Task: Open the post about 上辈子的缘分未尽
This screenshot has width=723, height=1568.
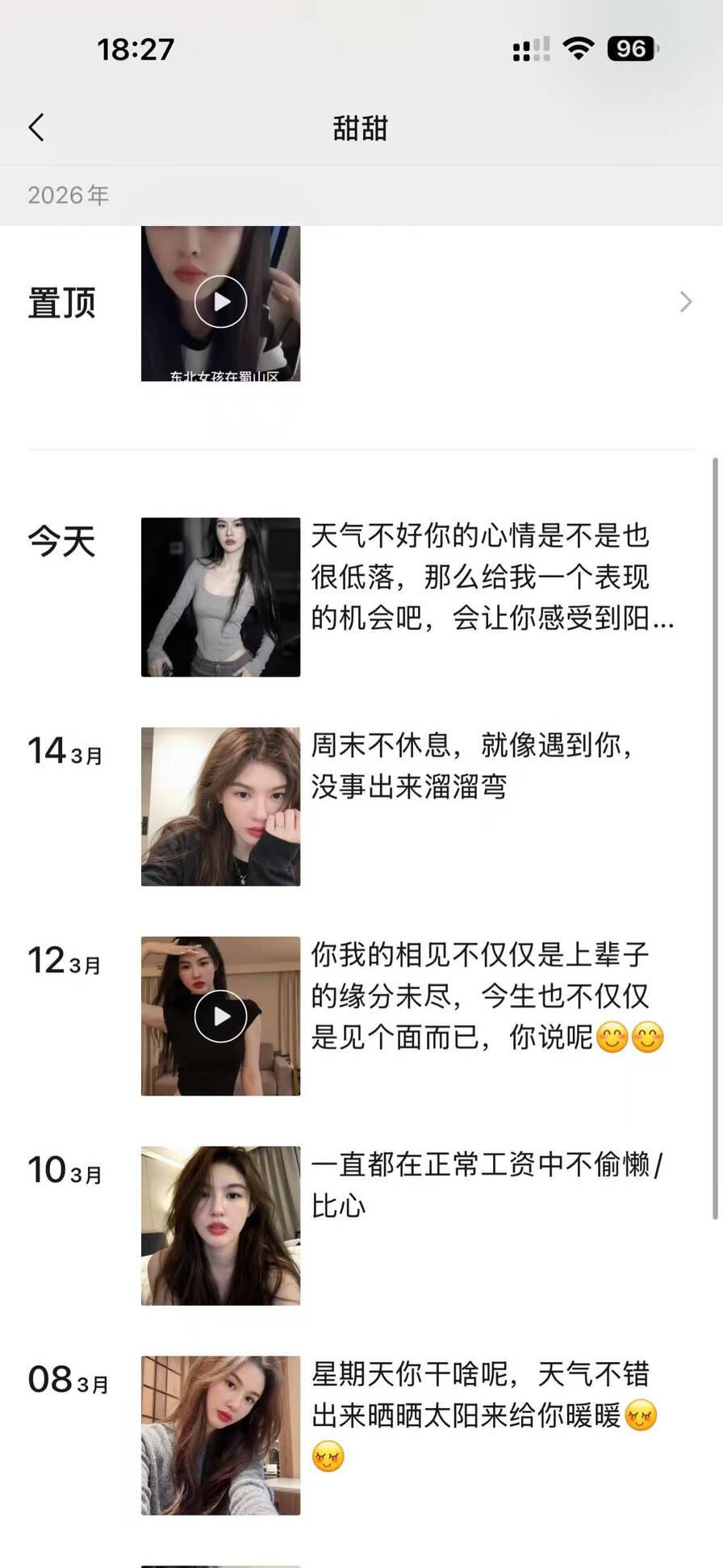Action: click(x=487, y=996)
